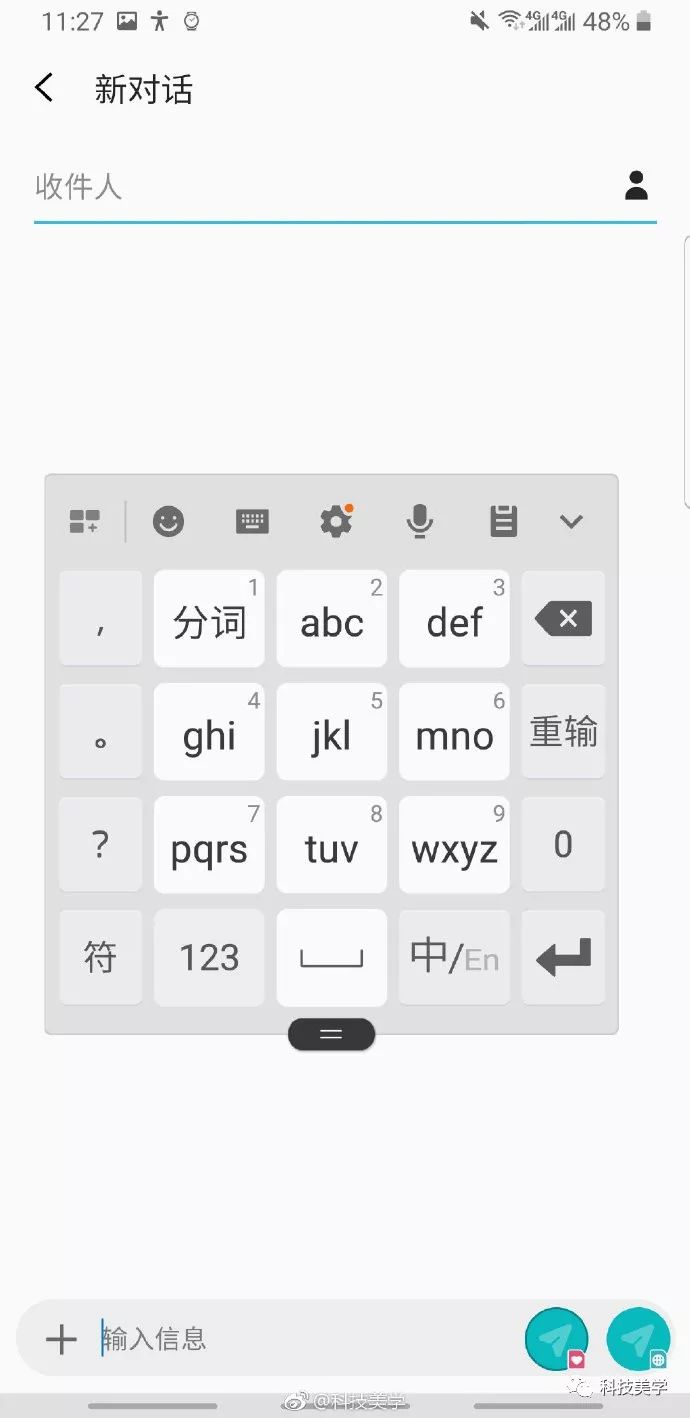The height and width of the screenshot is (1418, 690).
Task: Switch to the 123 number keypad
Action: [x=209, y=958]
